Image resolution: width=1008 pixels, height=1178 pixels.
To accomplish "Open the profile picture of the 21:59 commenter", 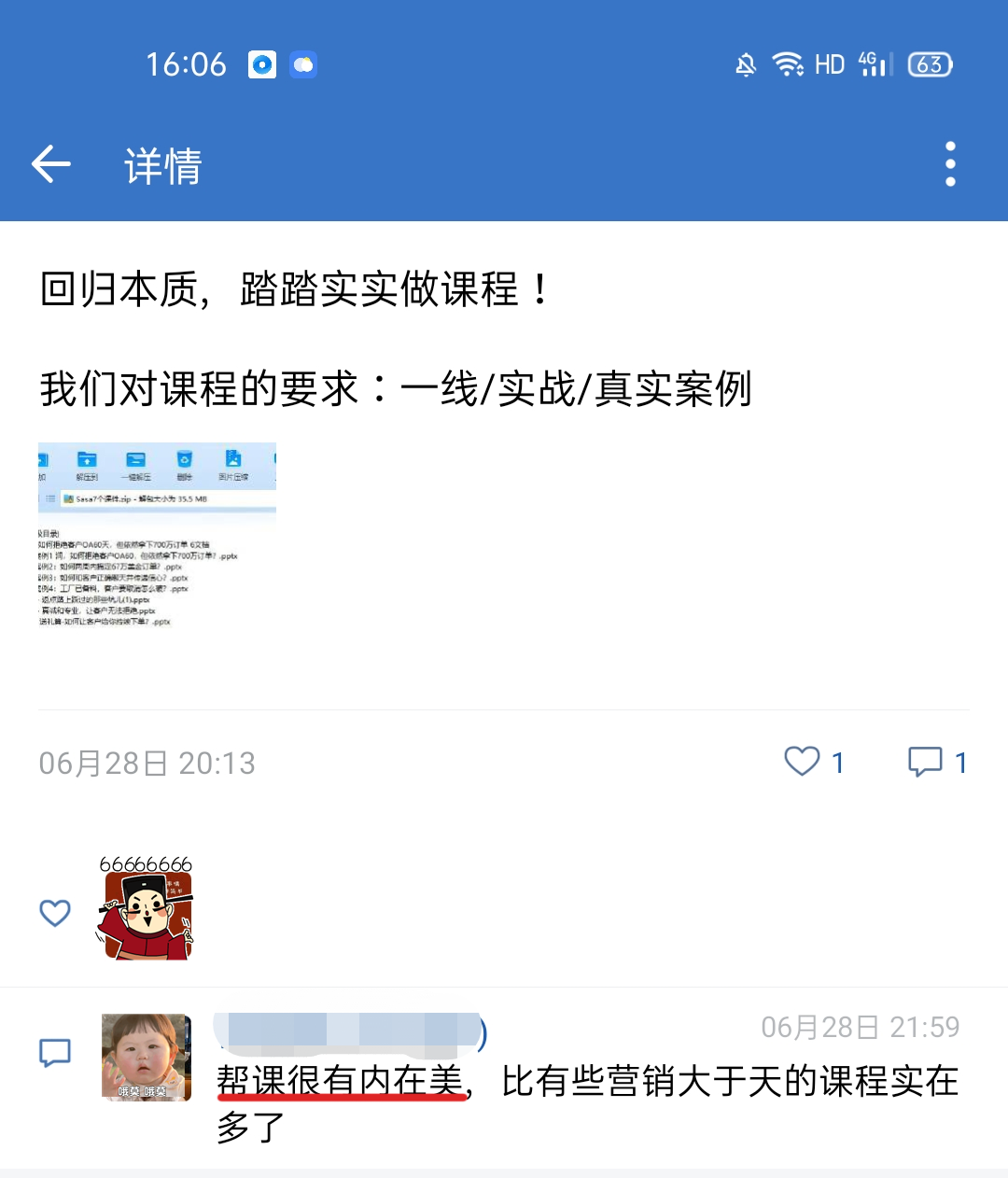I will click(x=147, y=1057).
